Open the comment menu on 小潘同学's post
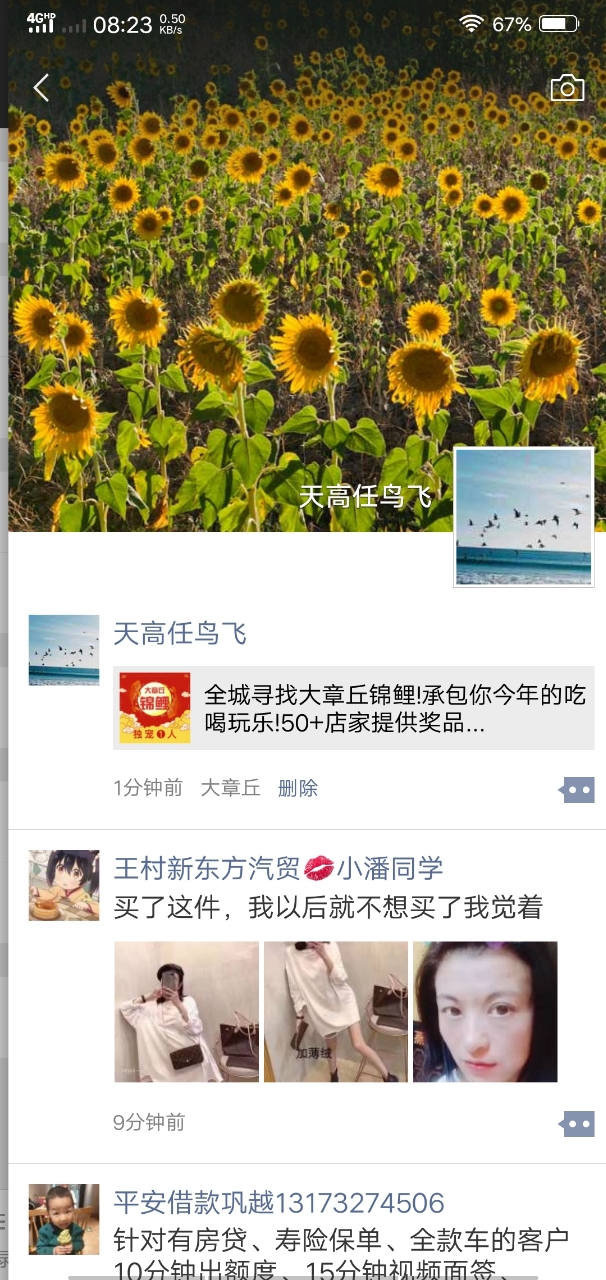Screen dimensions: 606x1280 (x=577, y=1124)
